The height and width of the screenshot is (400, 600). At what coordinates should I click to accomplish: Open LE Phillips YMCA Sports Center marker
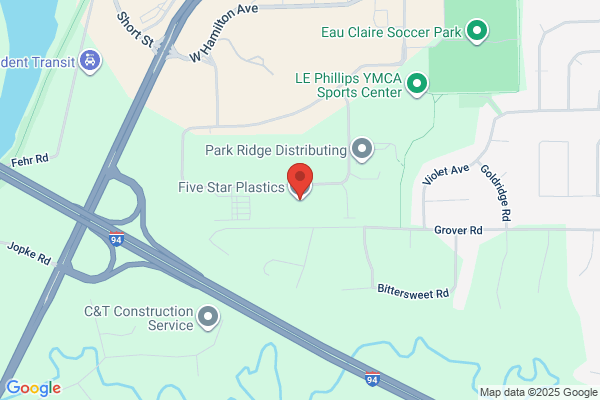417,85
